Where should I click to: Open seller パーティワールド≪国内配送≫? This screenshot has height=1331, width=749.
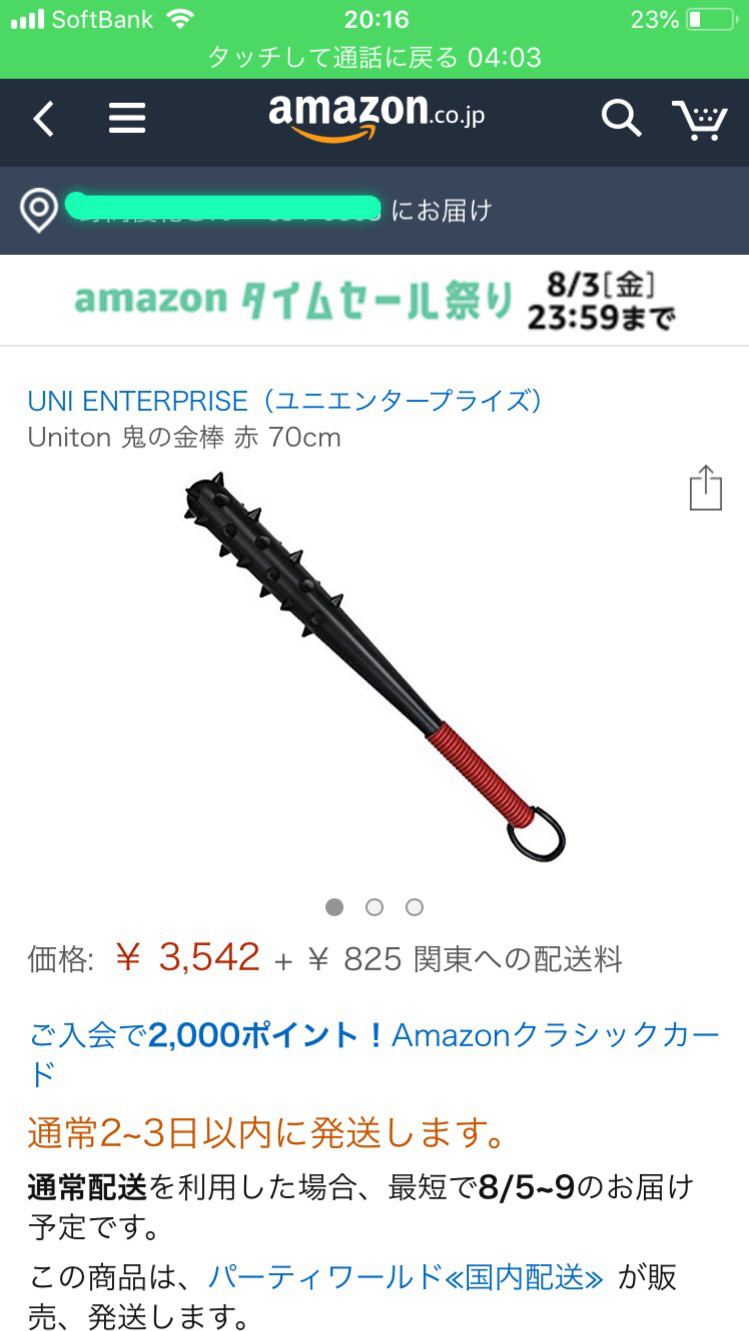(x=406, y=1277)
